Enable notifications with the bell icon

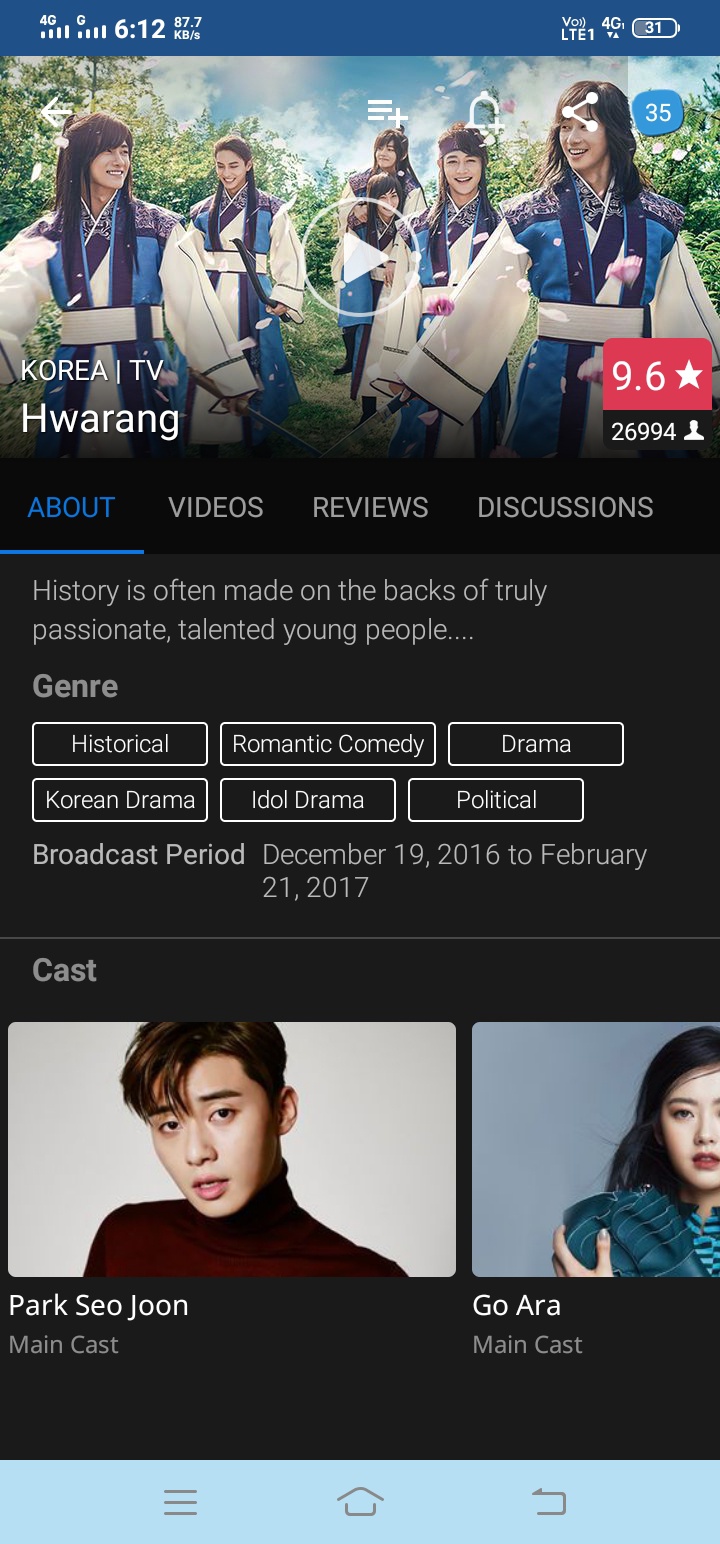coord(484,113)
